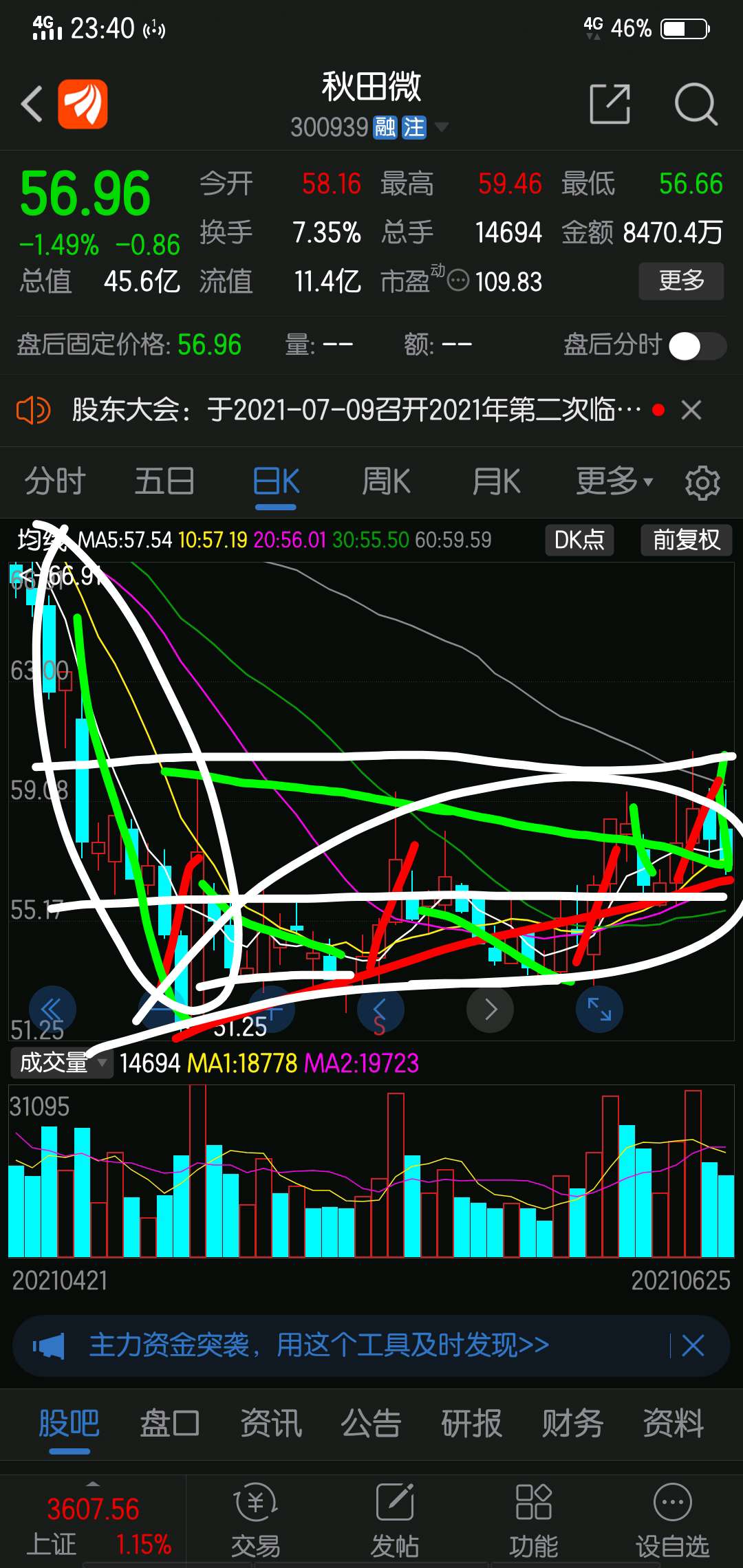The height and width of the screenshot is (1568, 743).
Task: Open chart settings via the gear icon
Action: (702, 482)
